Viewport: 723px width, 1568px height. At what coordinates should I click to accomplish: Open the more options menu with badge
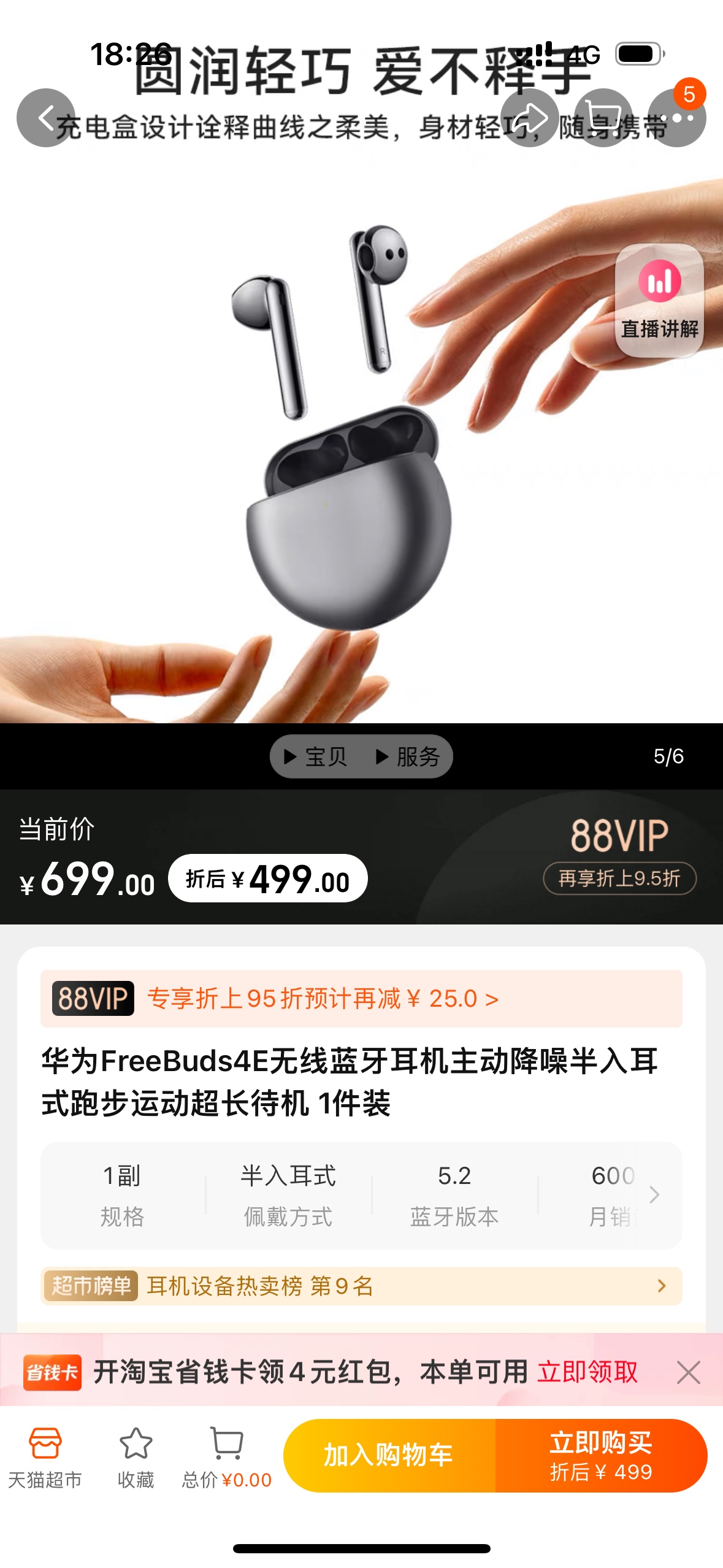pos(676,118)
